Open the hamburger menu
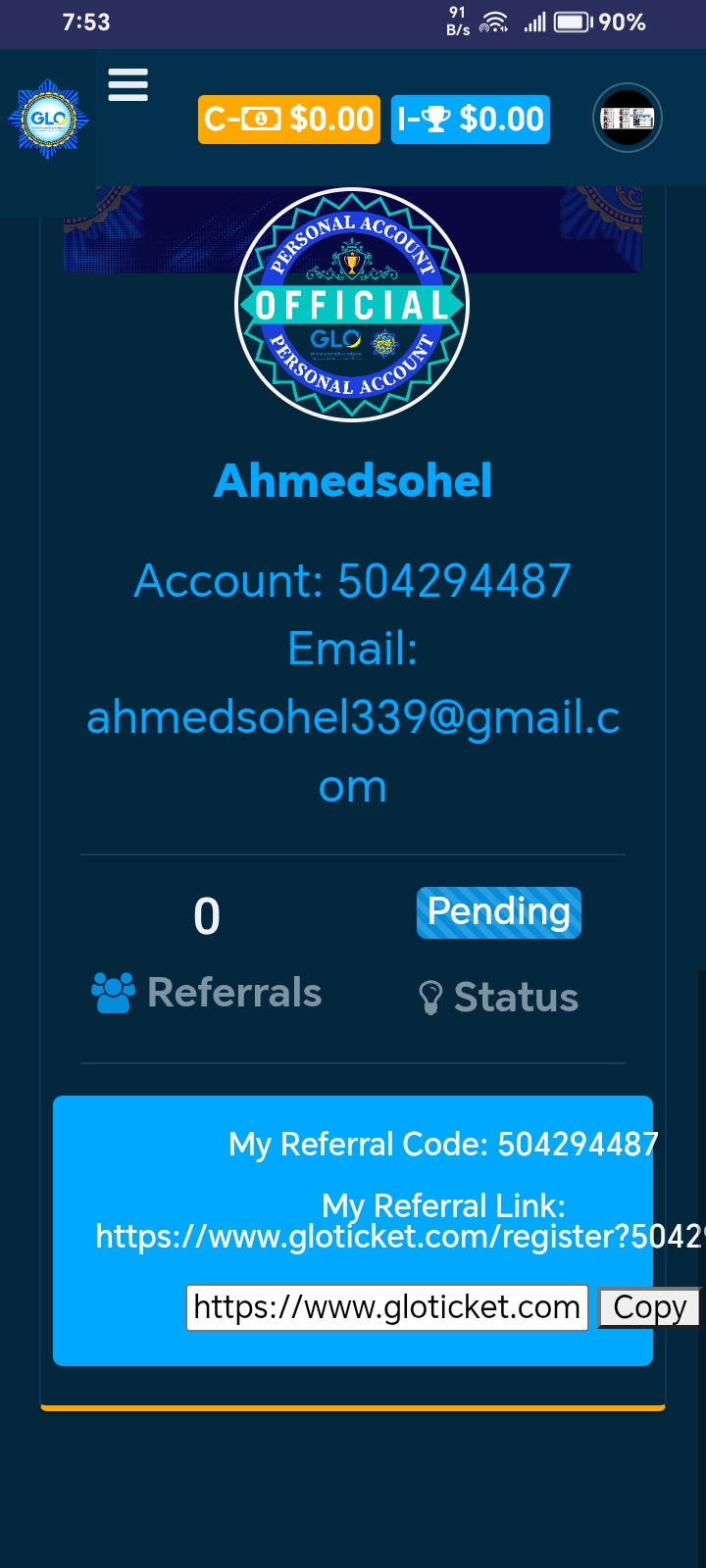This screenshot has width=706, height=1568. [128, 85]
